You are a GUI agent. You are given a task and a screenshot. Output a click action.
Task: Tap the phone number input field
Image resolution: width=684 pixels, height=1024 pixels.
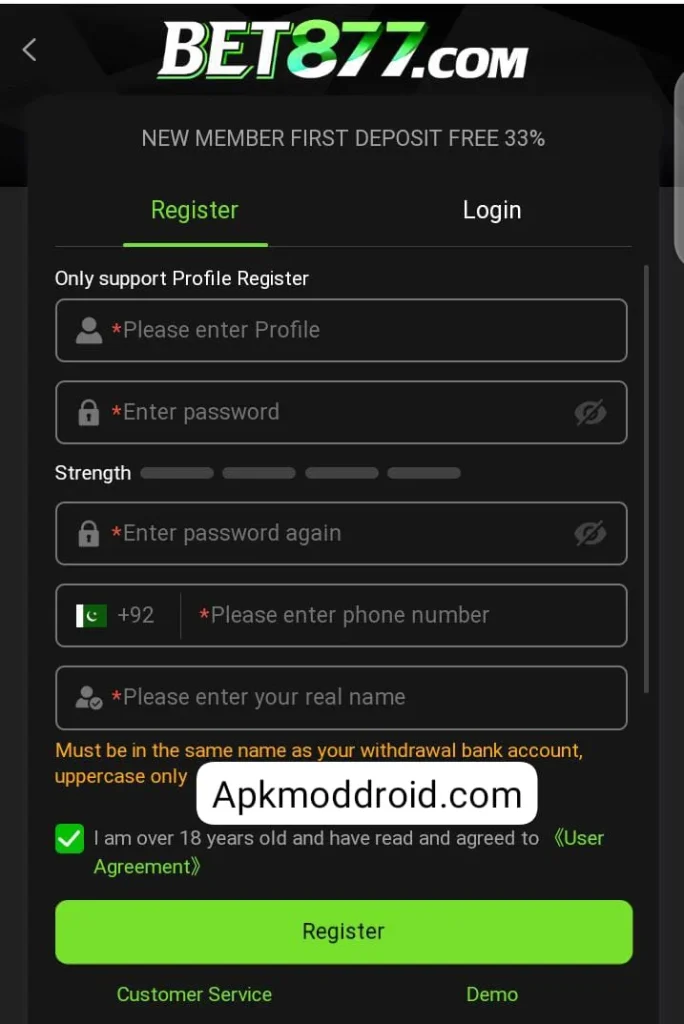(x=400, y=615)
